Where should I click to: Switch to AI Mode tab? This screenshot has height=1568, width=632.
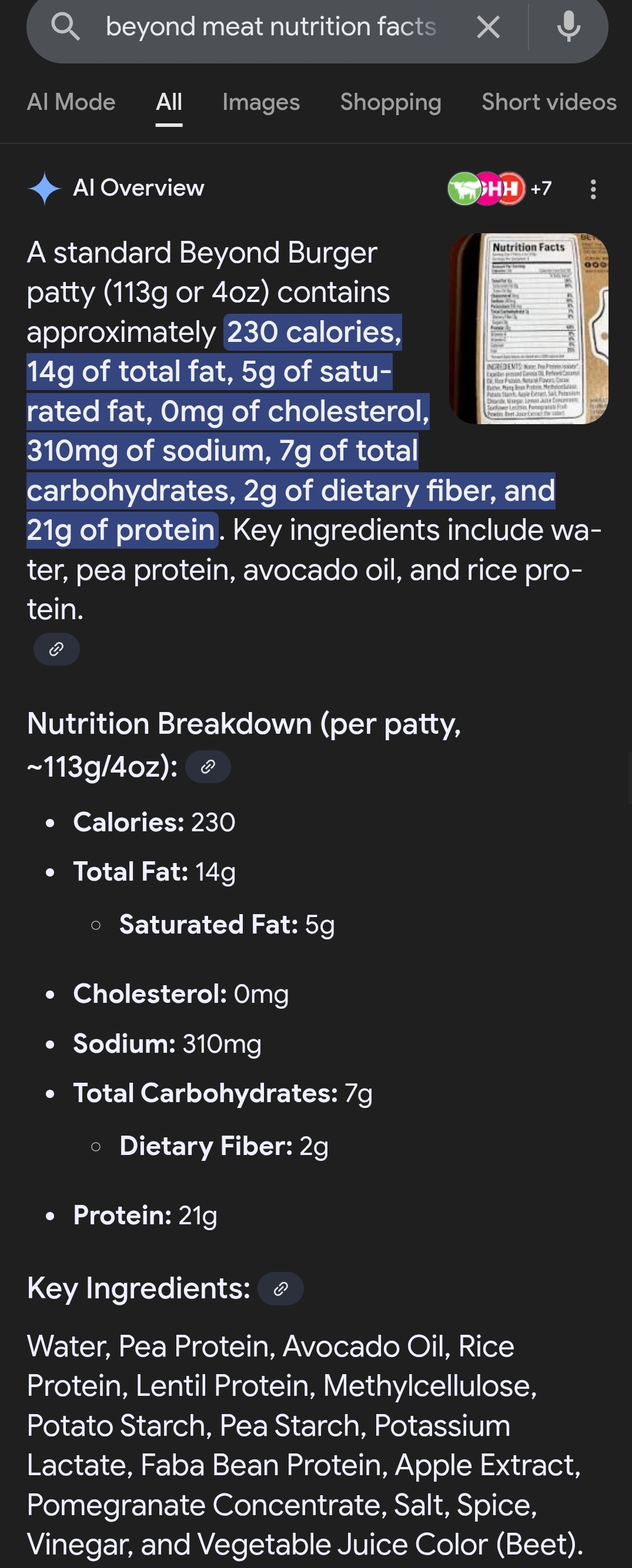tap(71, 102)
